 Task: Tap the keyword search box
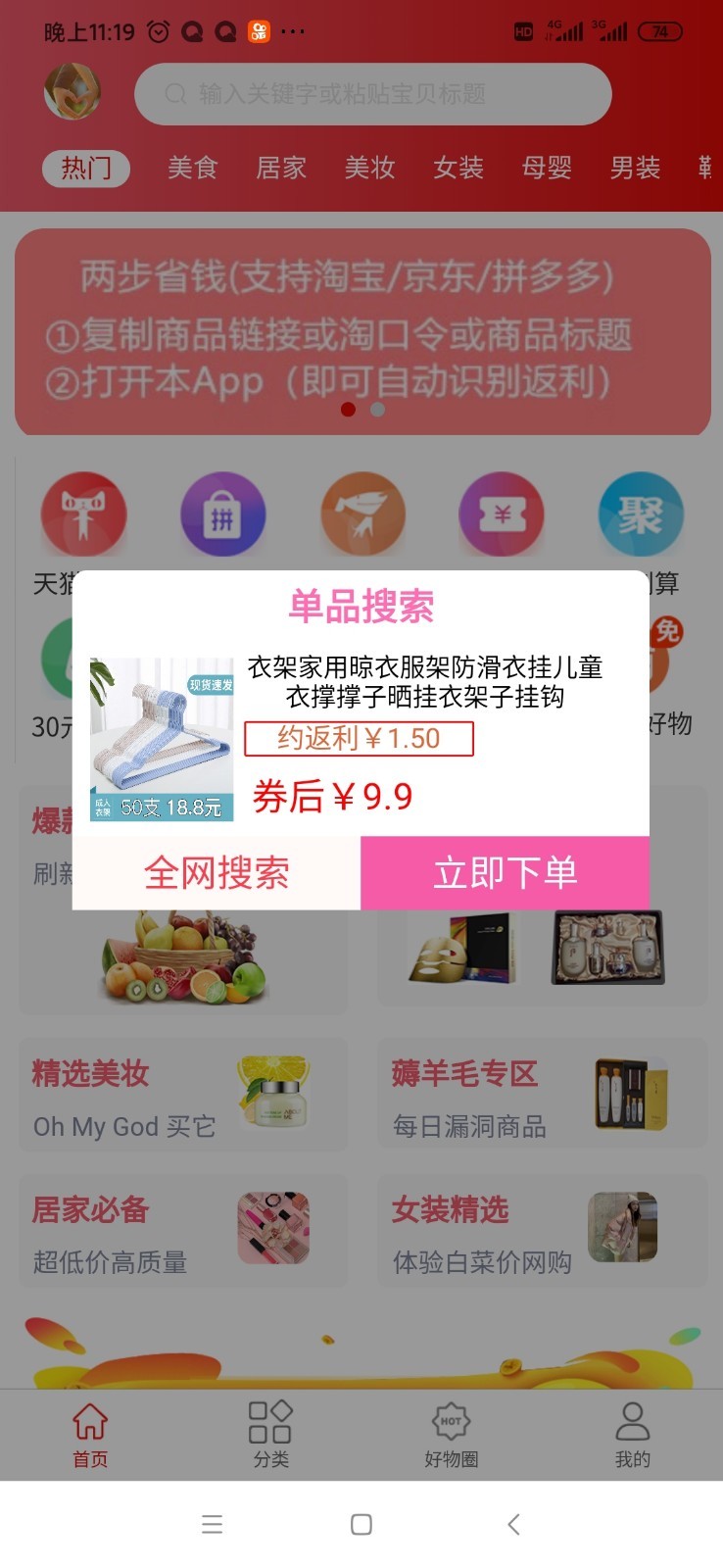coord(372,94)
